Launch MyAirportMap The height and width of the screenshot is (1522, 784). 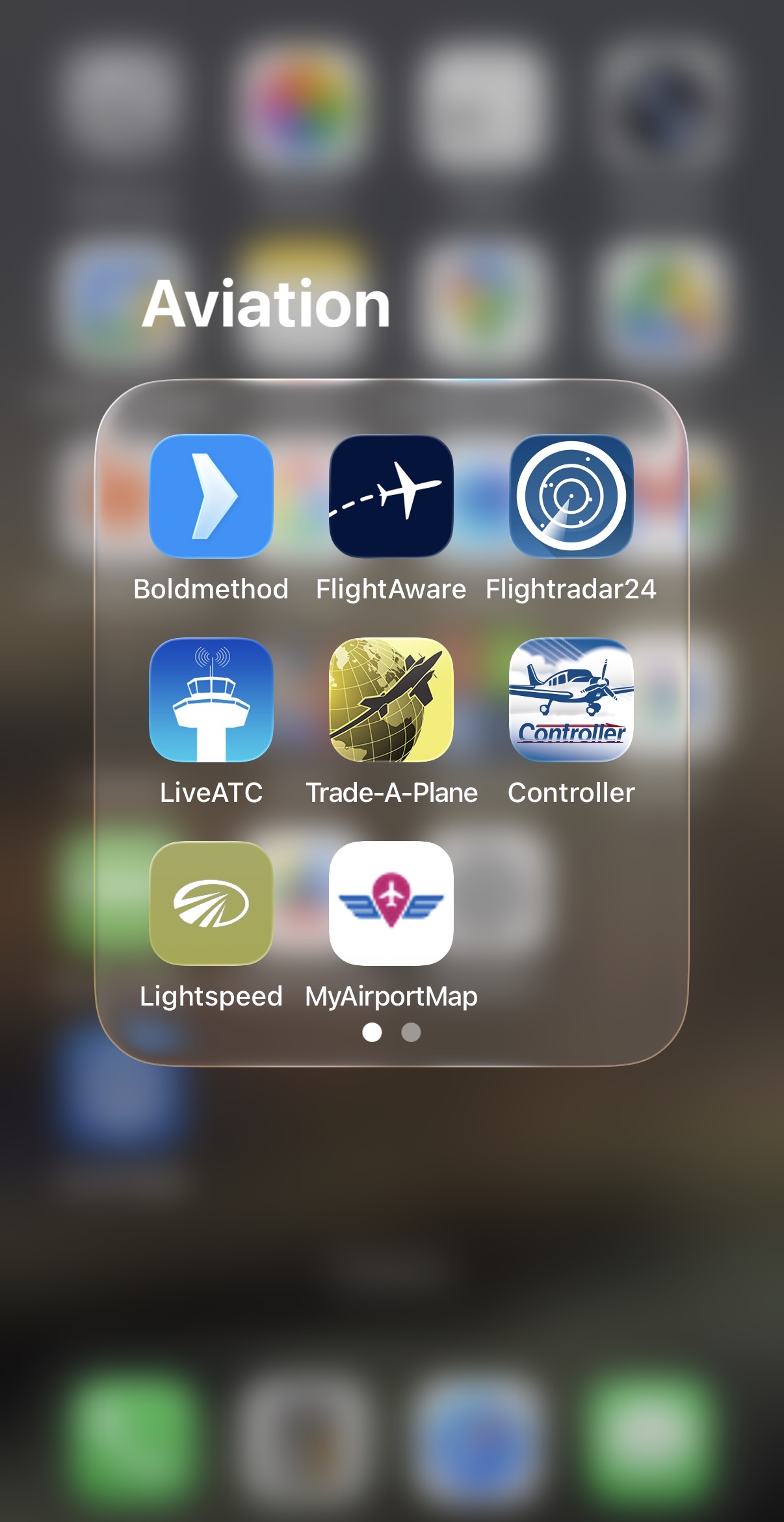coord(391,903)
